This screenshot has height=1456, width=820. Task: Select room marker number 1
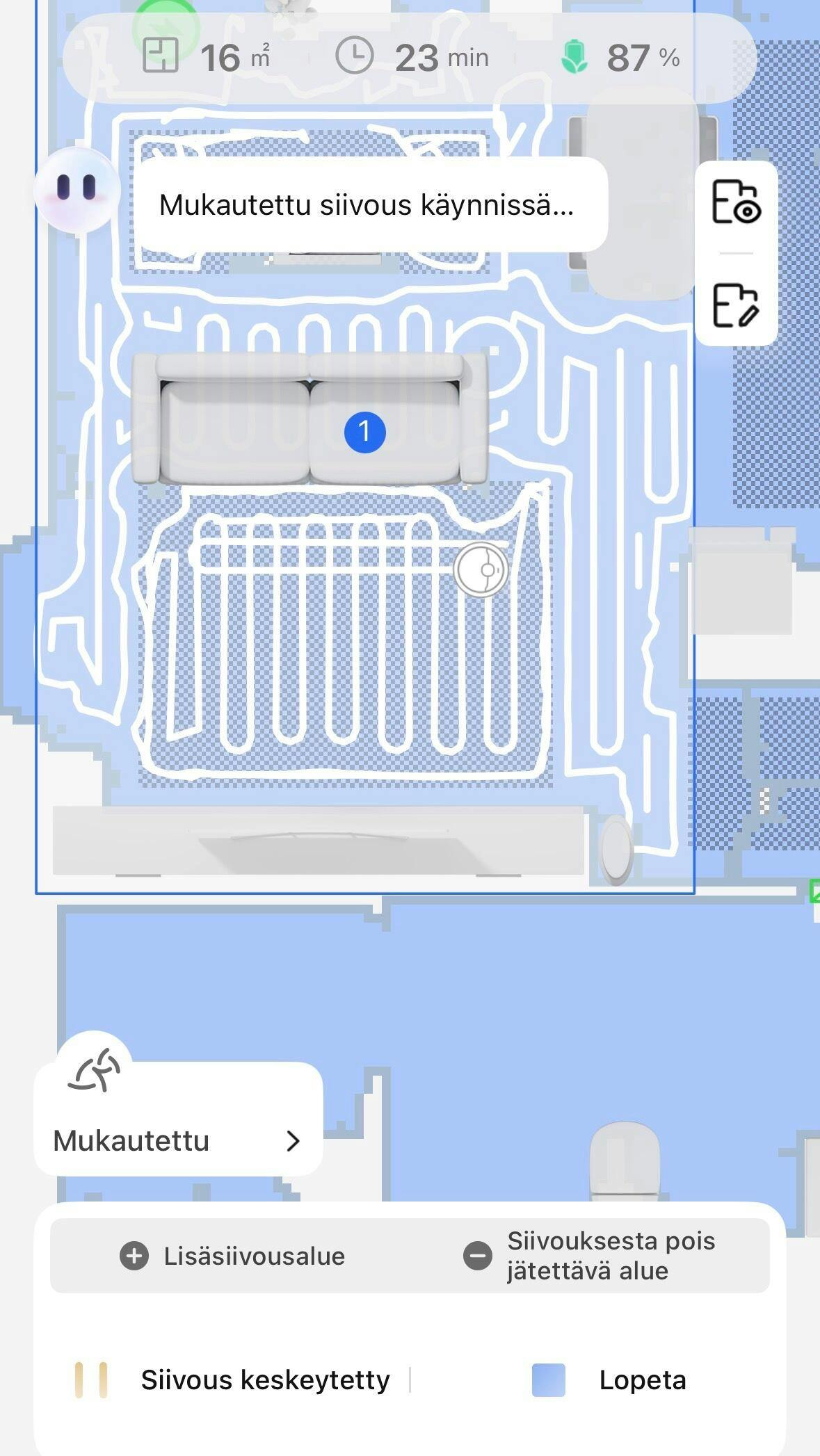tap(365, 432)
